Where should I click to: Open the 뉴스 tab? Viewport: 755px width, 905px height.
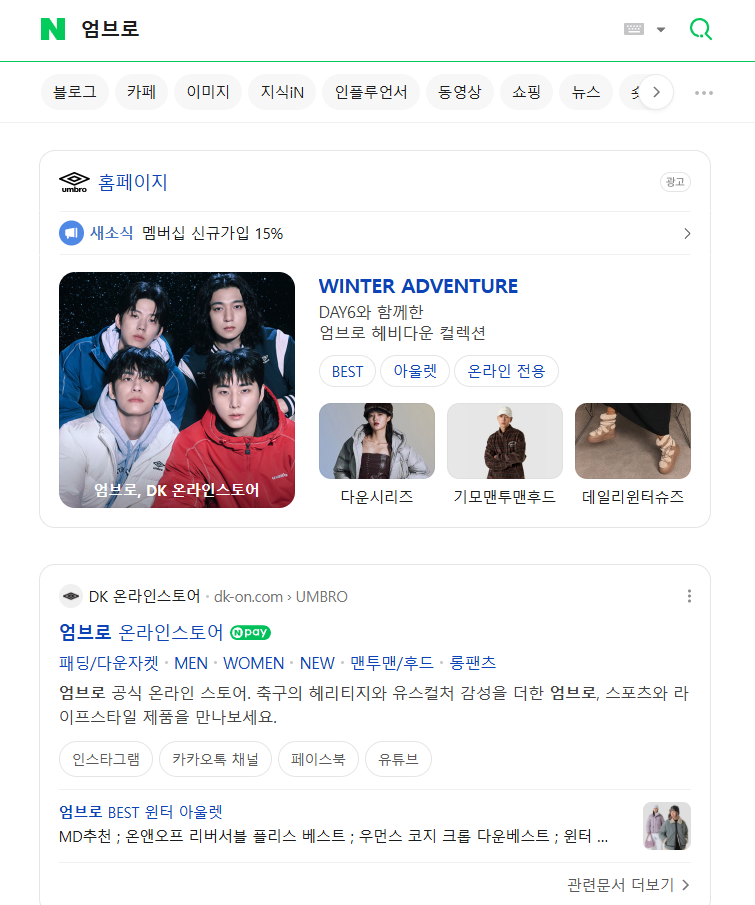586,92
